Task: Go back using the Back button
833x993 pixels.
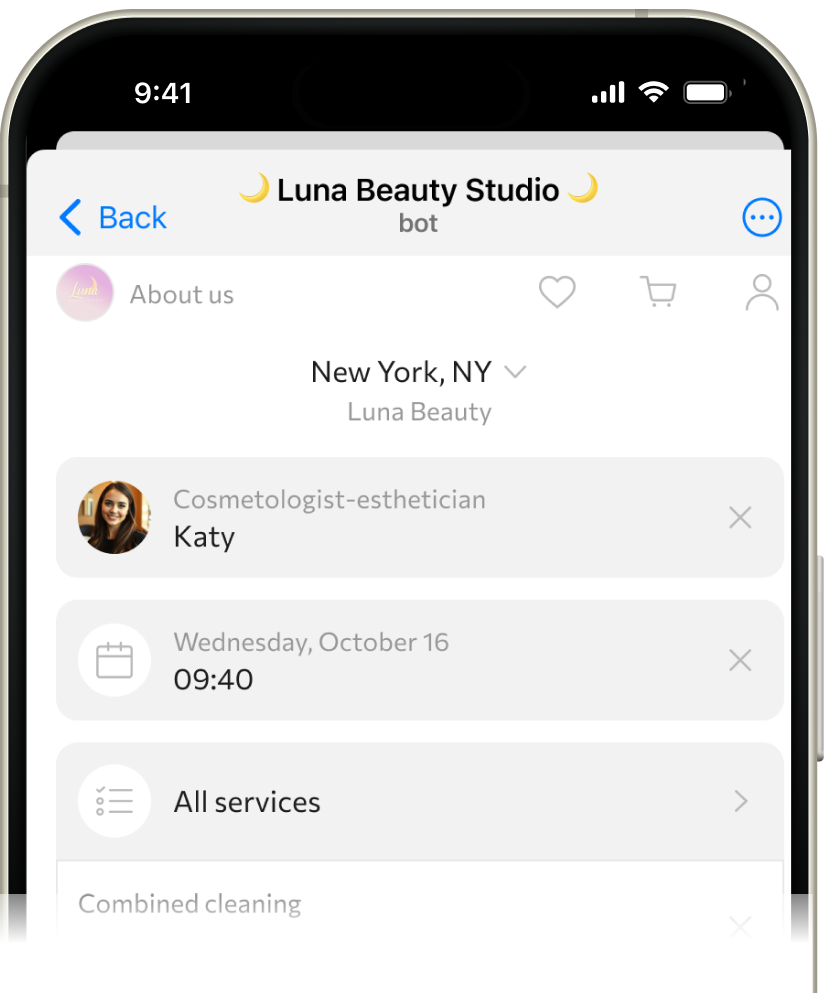Action: (x=113, y=217)
